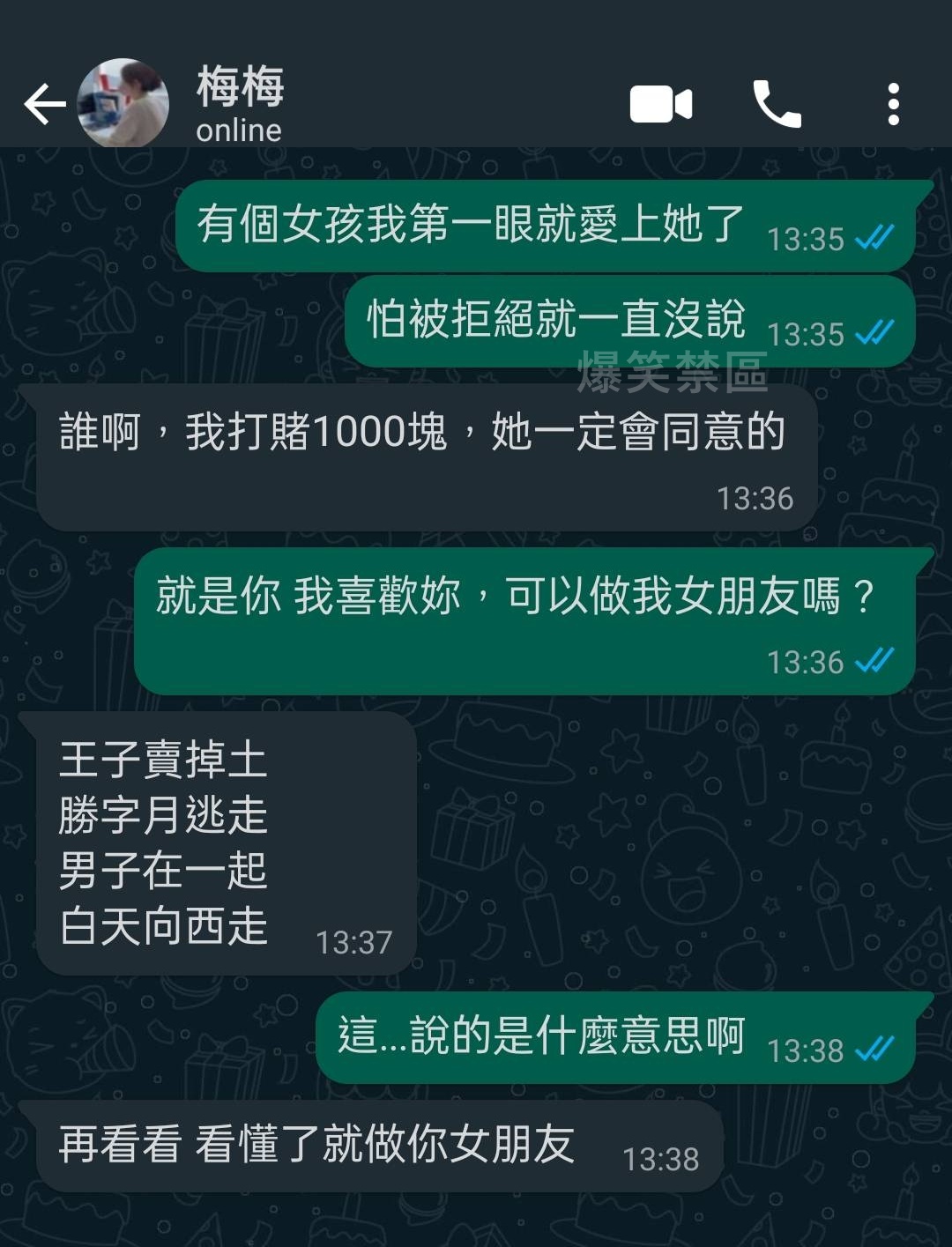Start a video call with 梅梅

660,104
